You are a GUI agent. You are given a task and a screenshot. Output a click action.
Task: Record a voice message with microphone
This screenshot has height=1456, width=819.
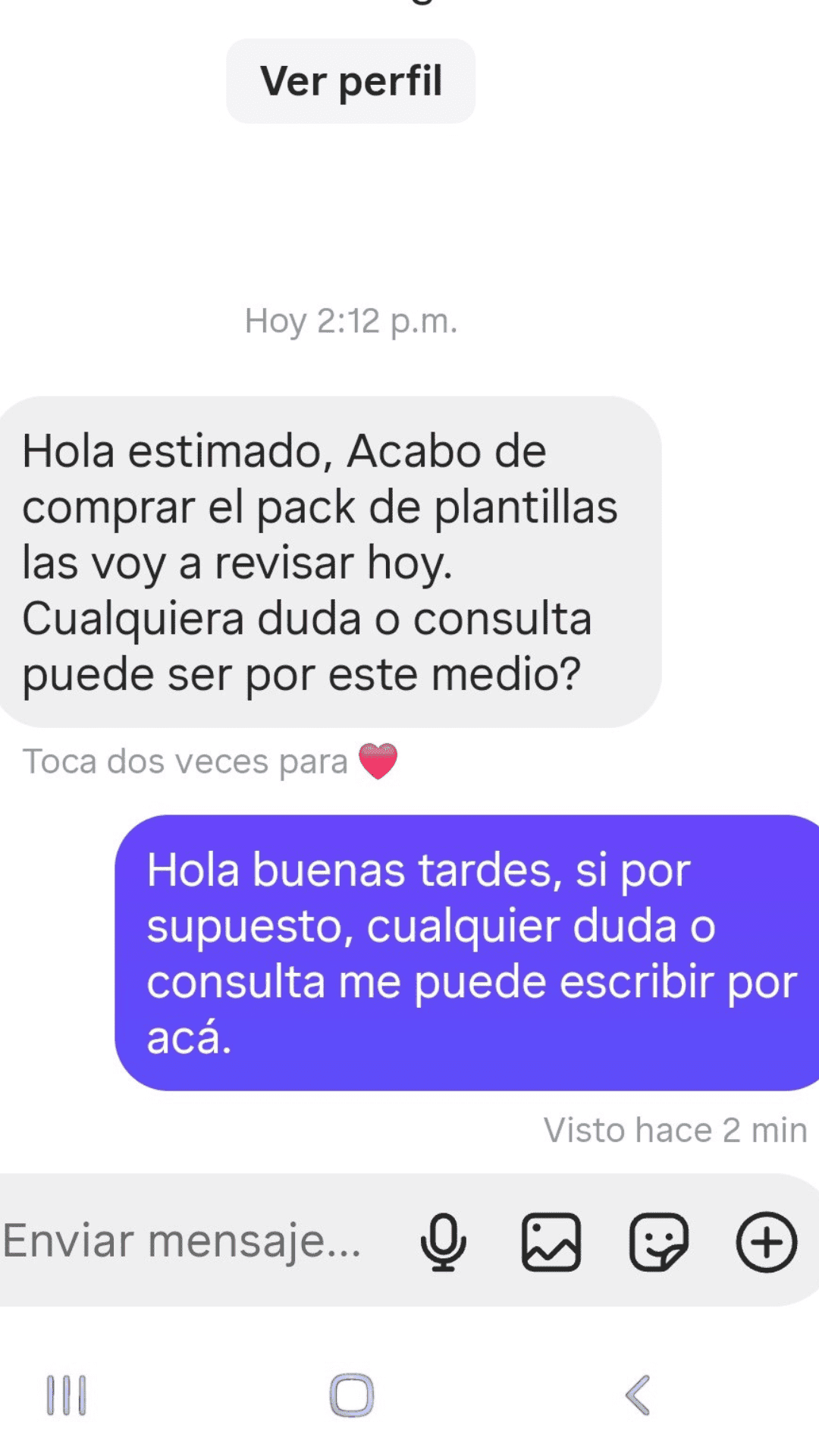tap(443, 1241)
